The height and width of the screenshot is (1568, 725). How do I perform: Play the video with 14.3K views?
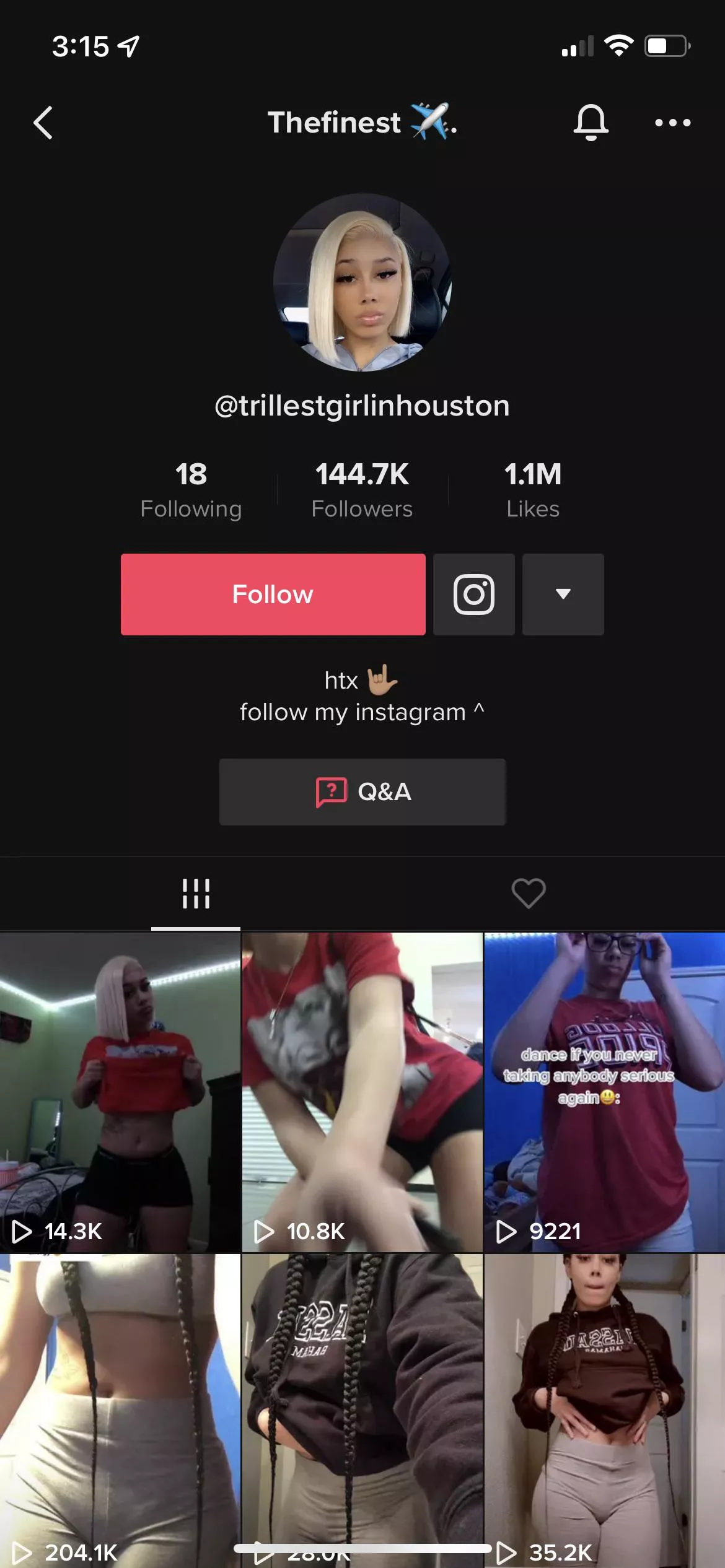click(120, 1091)
